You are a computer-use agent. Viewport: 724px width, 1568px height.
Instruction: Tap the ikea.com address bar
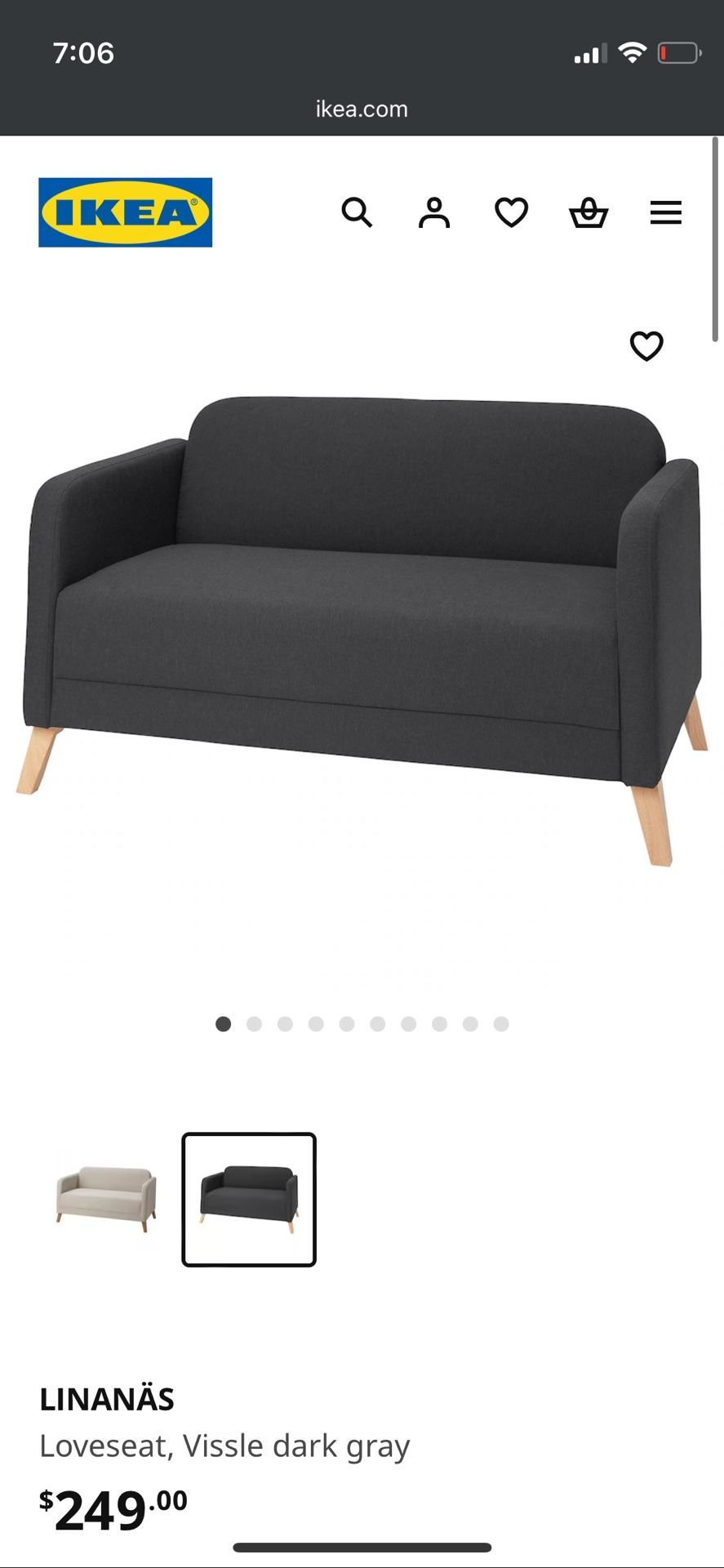pyautogui.click(x=362, y=108)
